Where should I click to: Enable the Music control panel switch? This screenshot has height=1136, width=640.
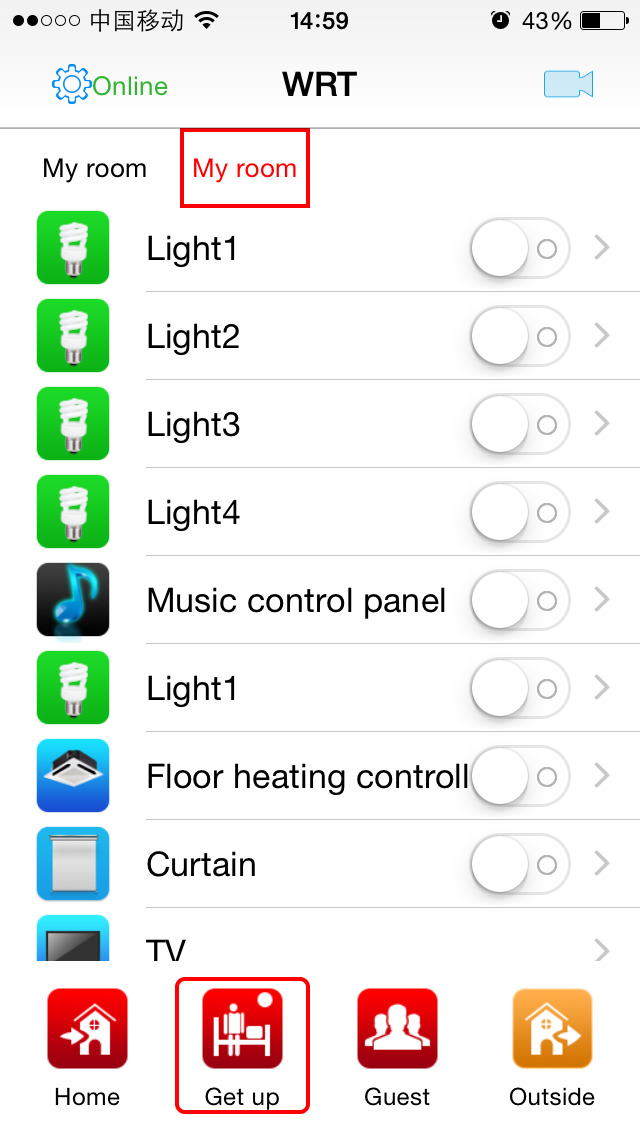tap(520, 600)
